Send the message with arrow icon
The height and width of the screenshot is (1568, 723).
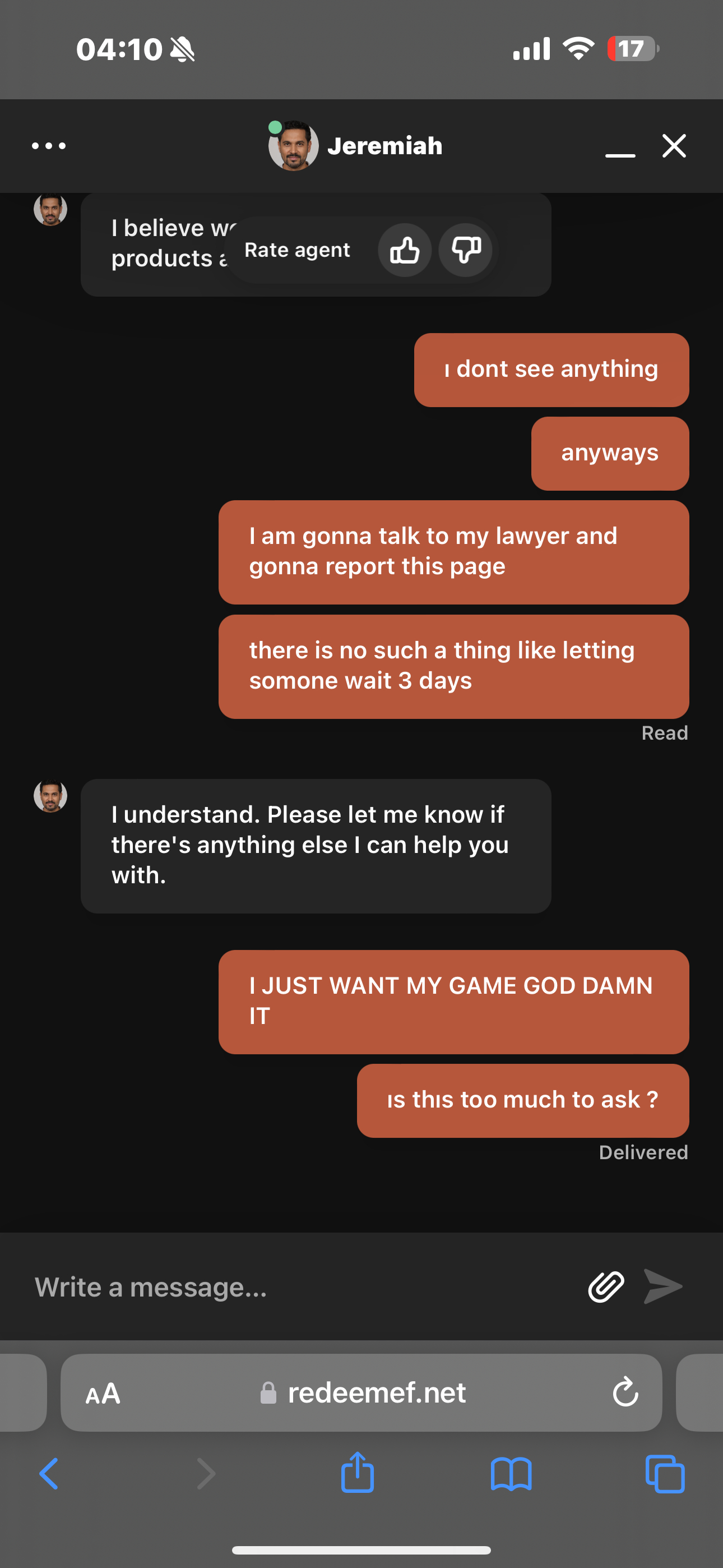(662, 1287)
